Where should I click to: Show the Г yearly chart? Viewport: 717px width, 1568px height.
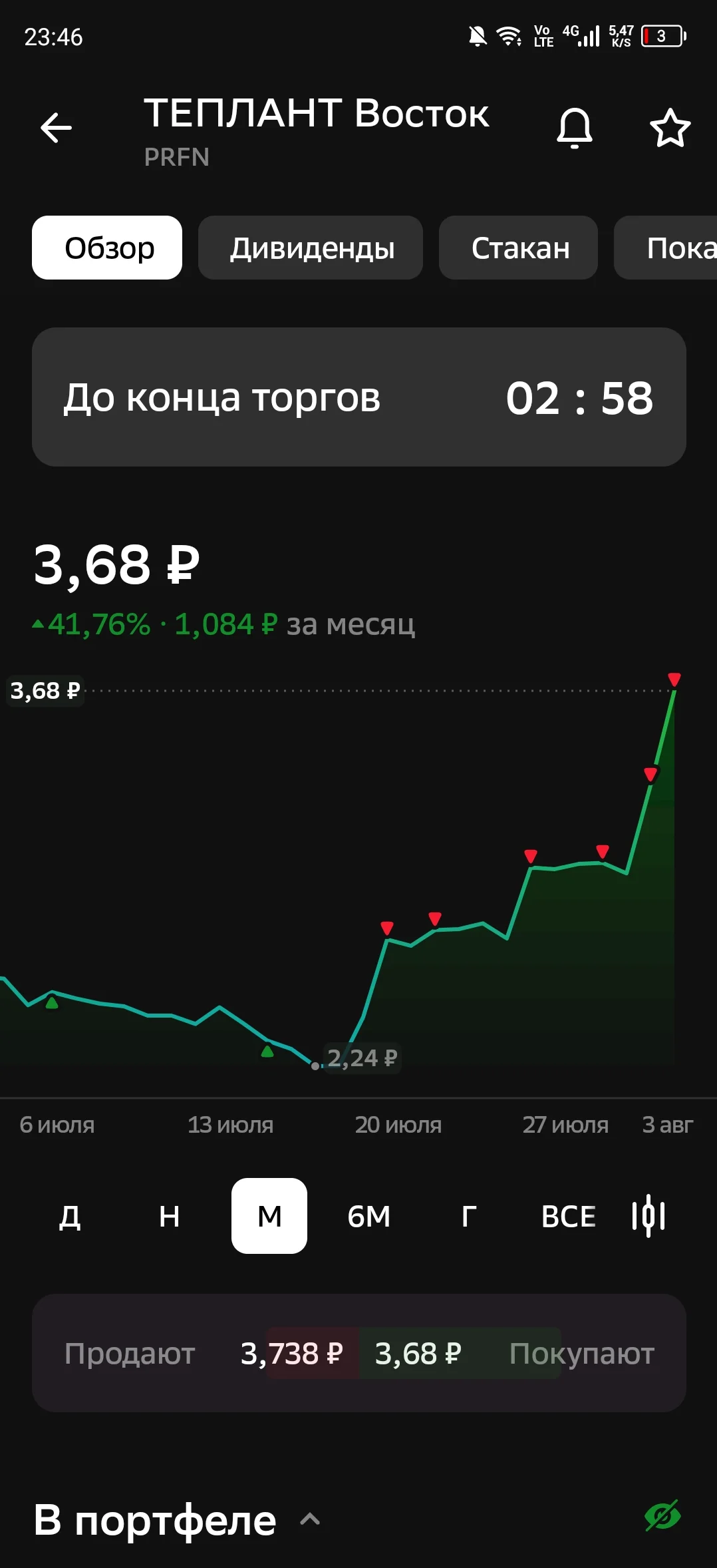[x=469, y=1216]
